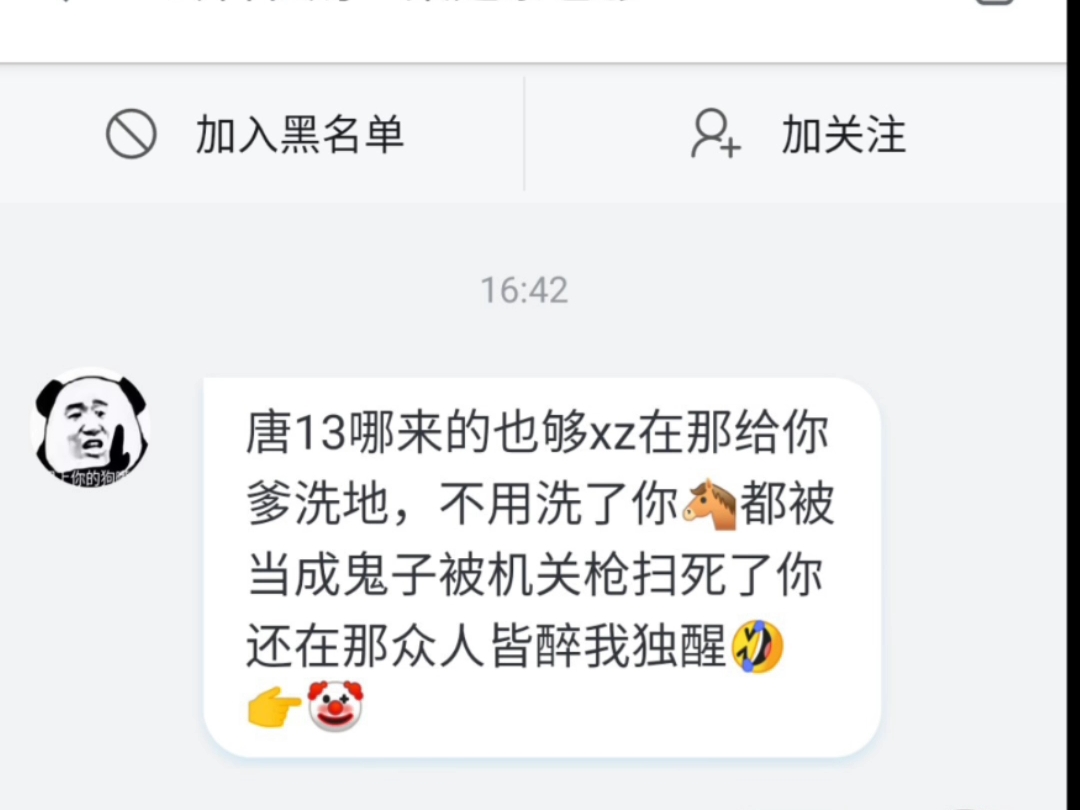This screenshot has height=810, width=1080.
Task: Tap 加关注 to follow this user
Action: point(798,135)
